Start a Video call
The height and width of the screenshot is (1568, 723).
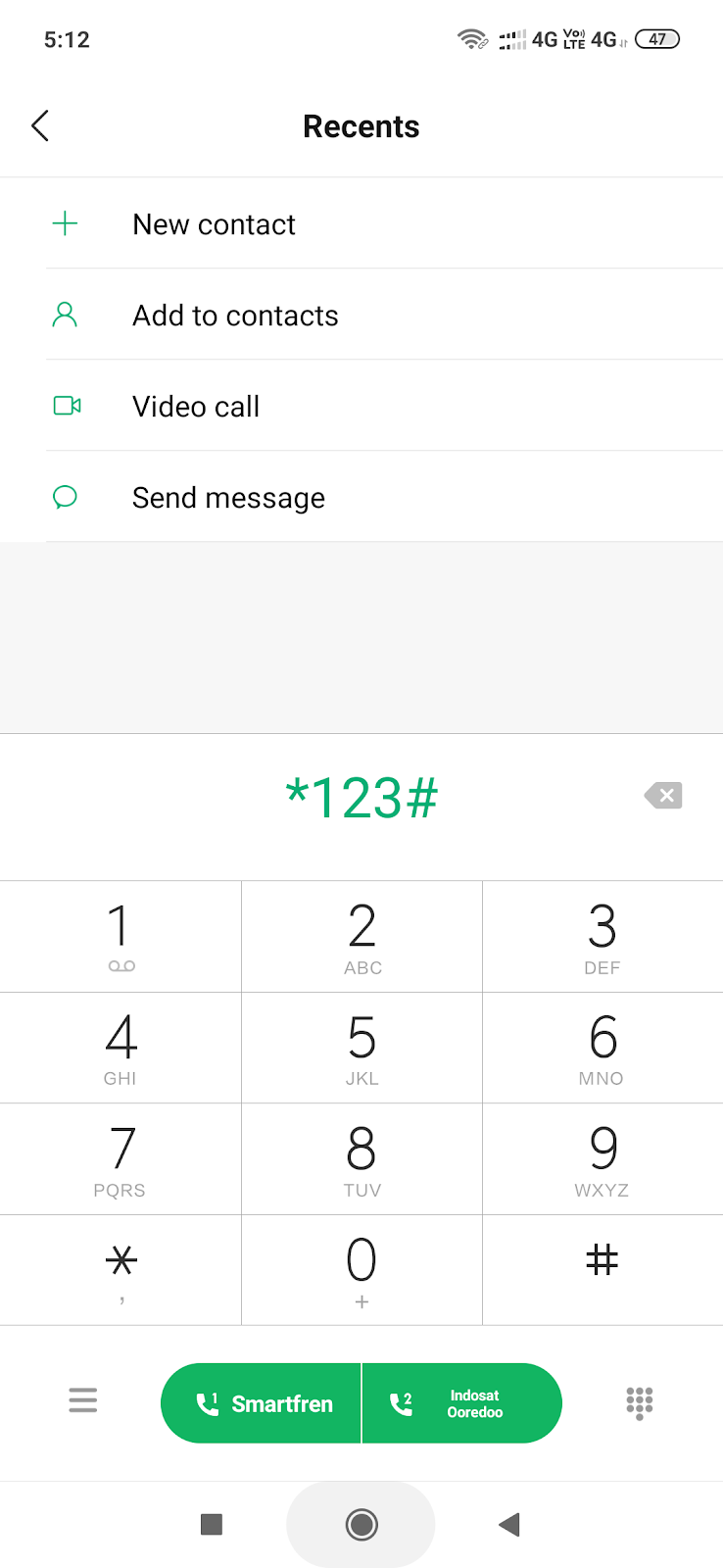click(196, 407)
